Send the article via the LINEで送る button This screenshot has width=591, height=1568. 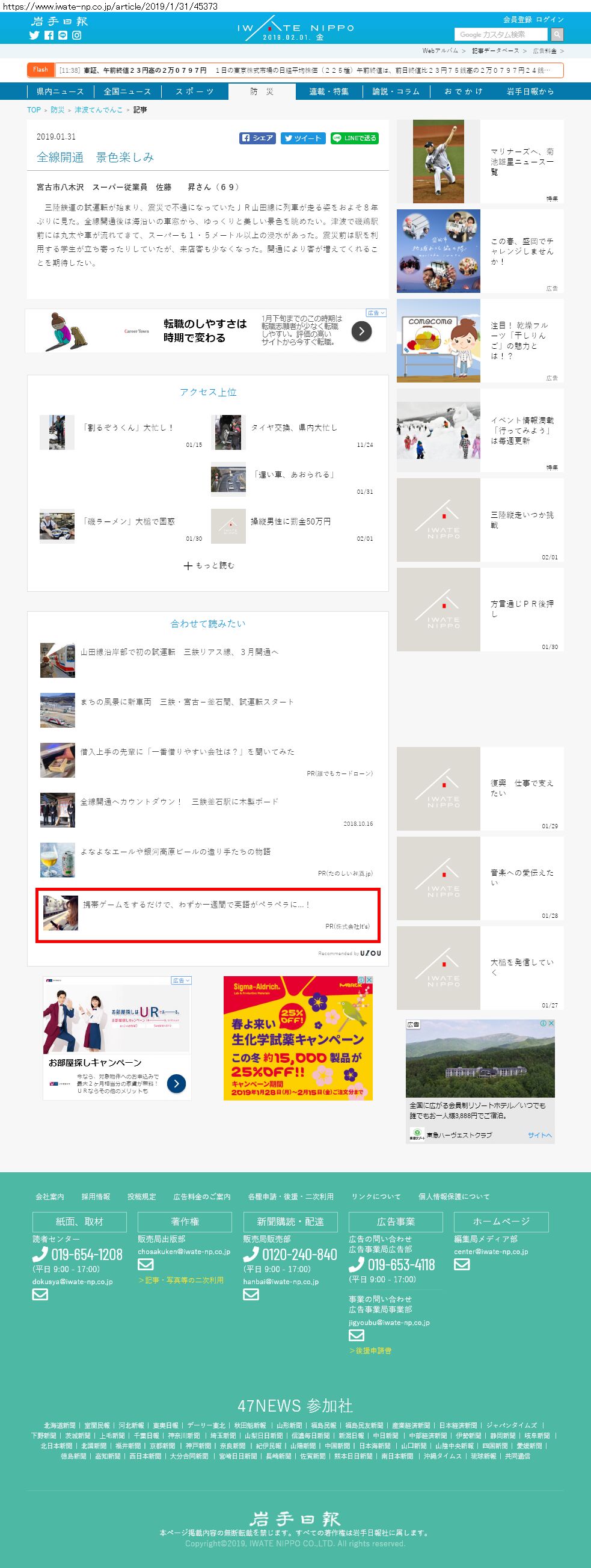(x=355, y=138)
